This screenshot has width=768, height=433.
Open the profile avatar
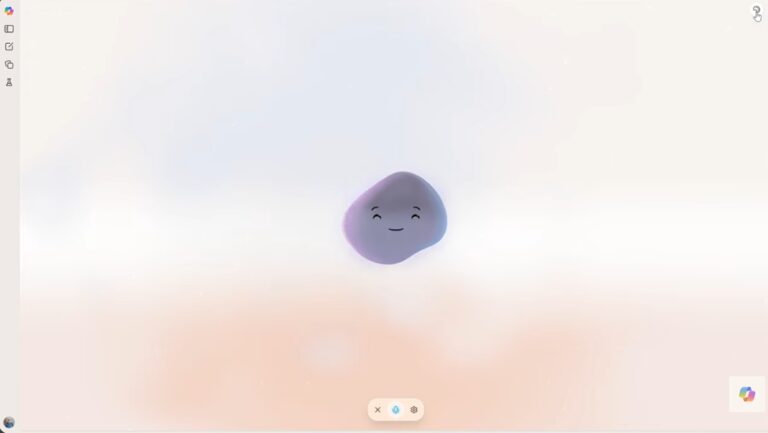click(x=9, y=423)
